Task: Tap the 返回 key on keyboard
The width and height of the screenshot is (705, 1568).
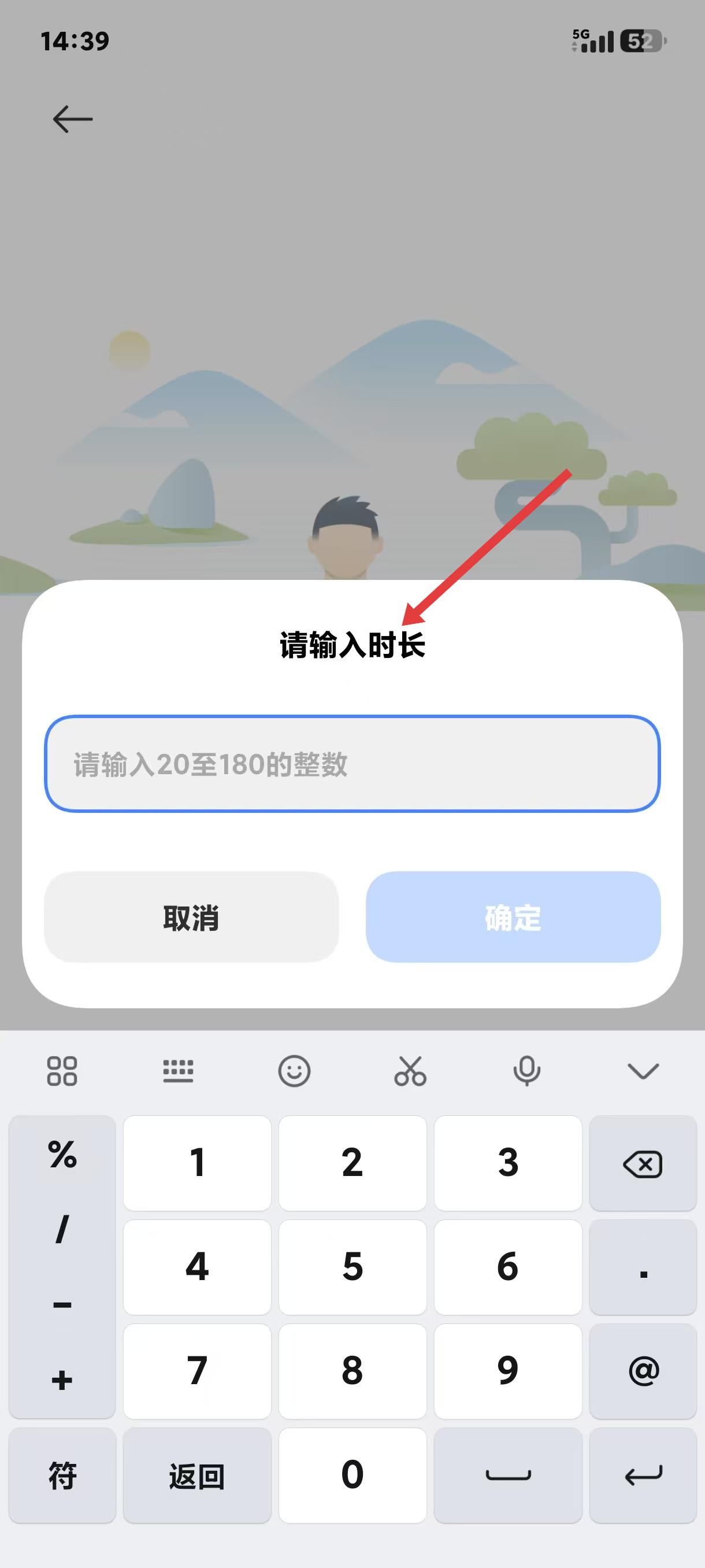Action: click(197, 1475)
